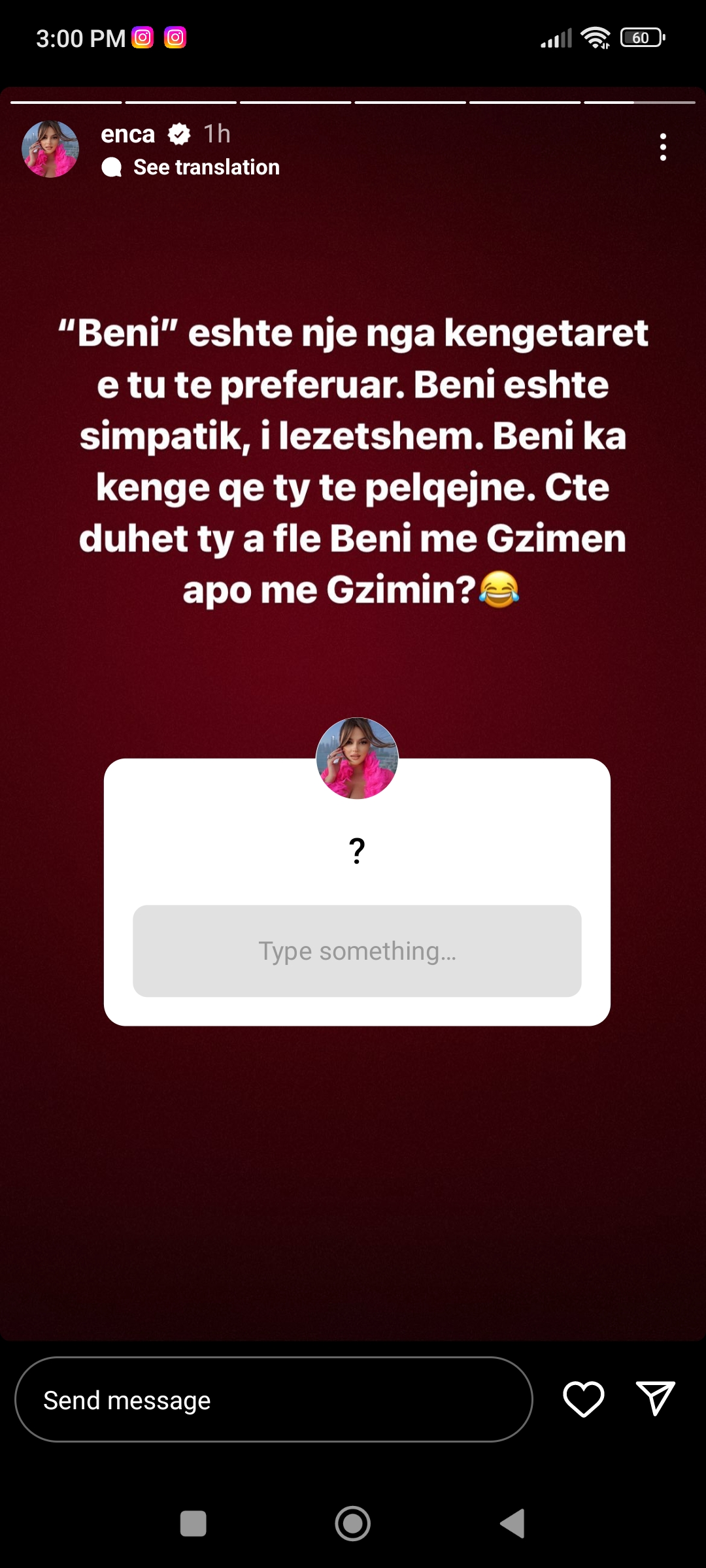Share this story via the paper plane
706x1568 pixels.
[655, 1399]
